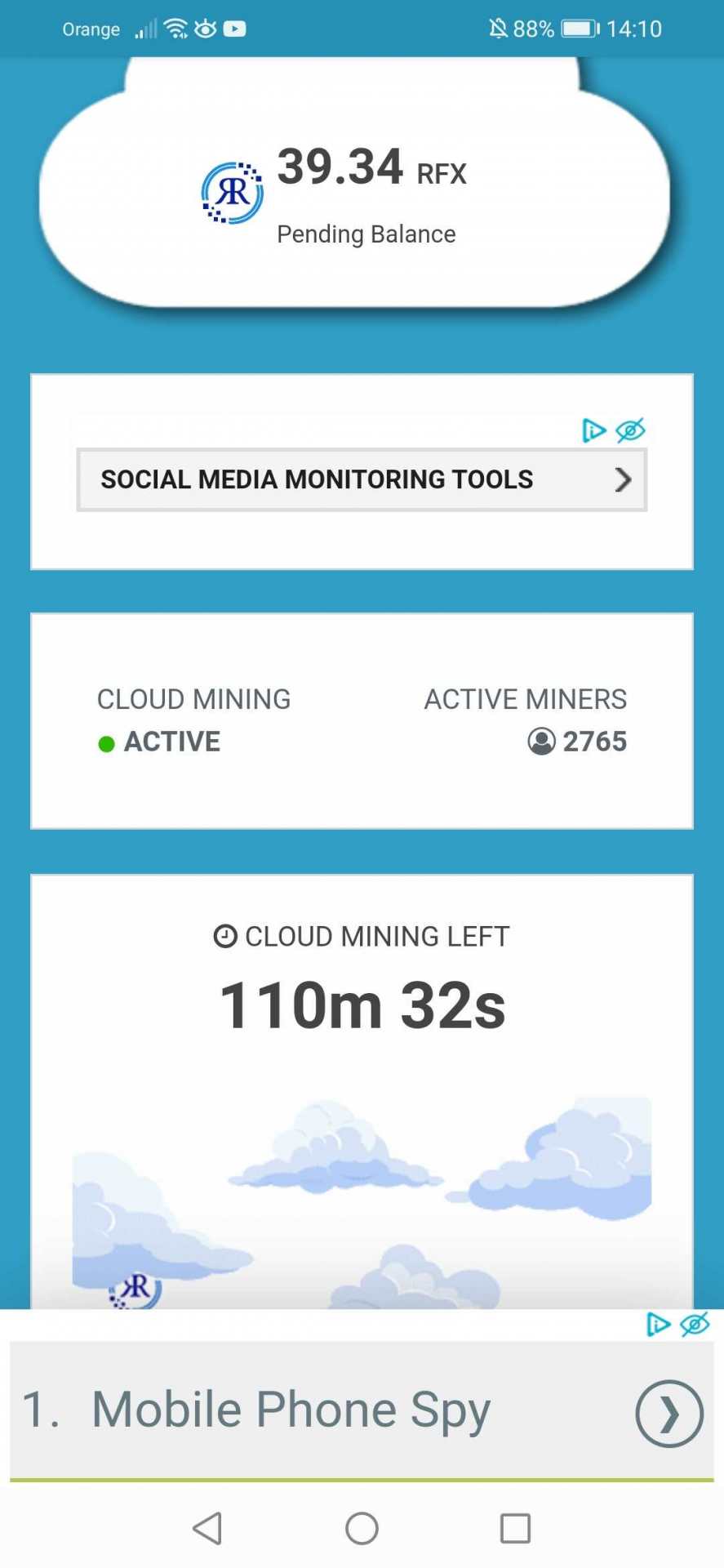The image size is (724, 1568).
Task: Open recent apps overview
Action: tap(515, 1528)
